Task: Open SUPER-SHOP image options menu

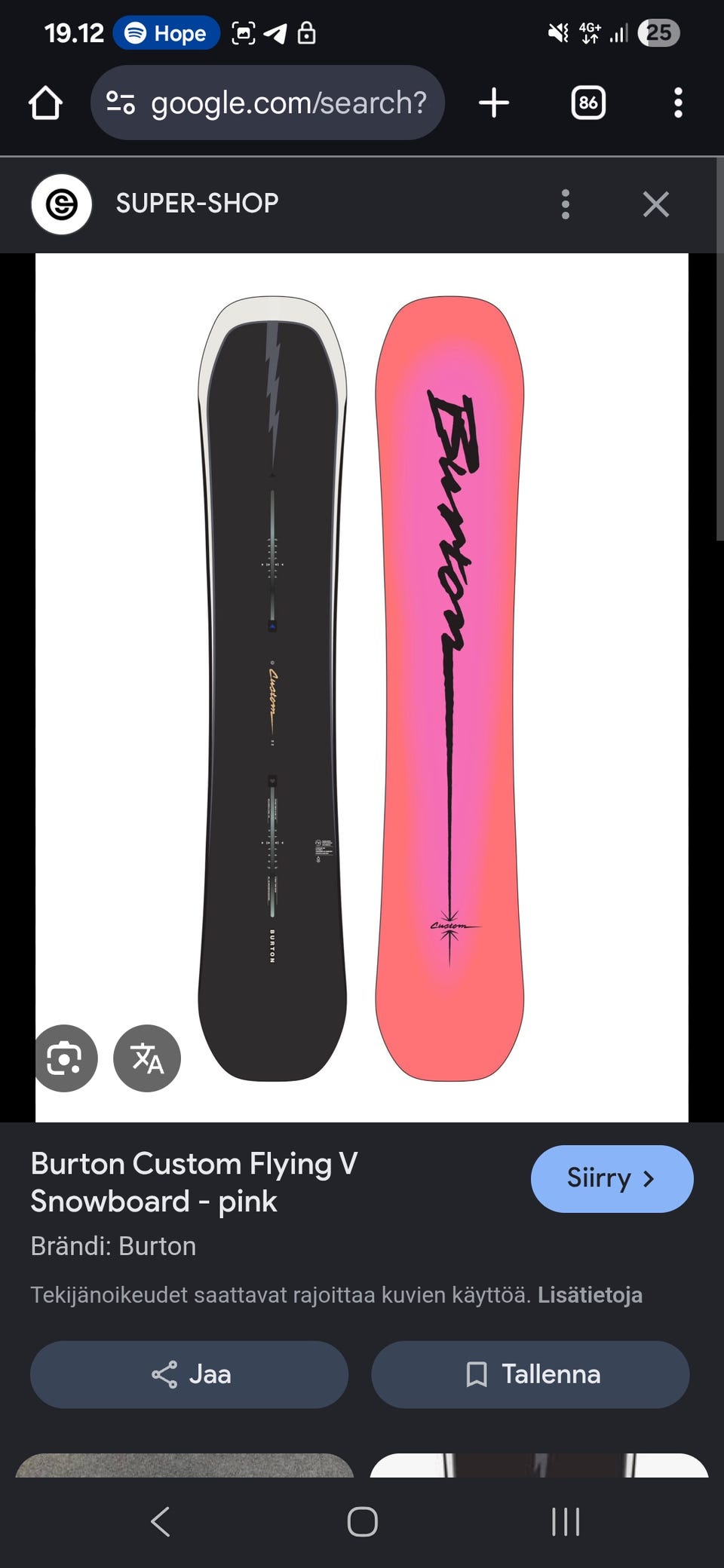Action: (566, 204)
